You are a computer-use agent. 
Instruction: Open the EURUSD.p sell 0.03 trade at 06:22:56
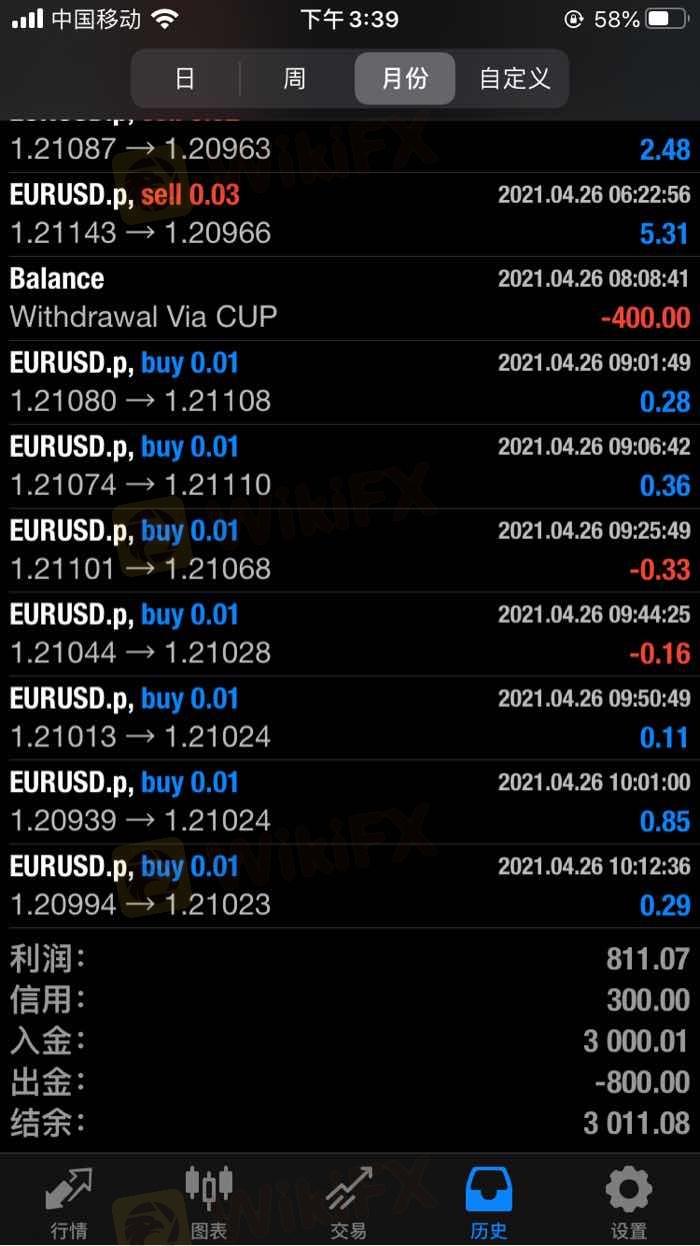350,214
